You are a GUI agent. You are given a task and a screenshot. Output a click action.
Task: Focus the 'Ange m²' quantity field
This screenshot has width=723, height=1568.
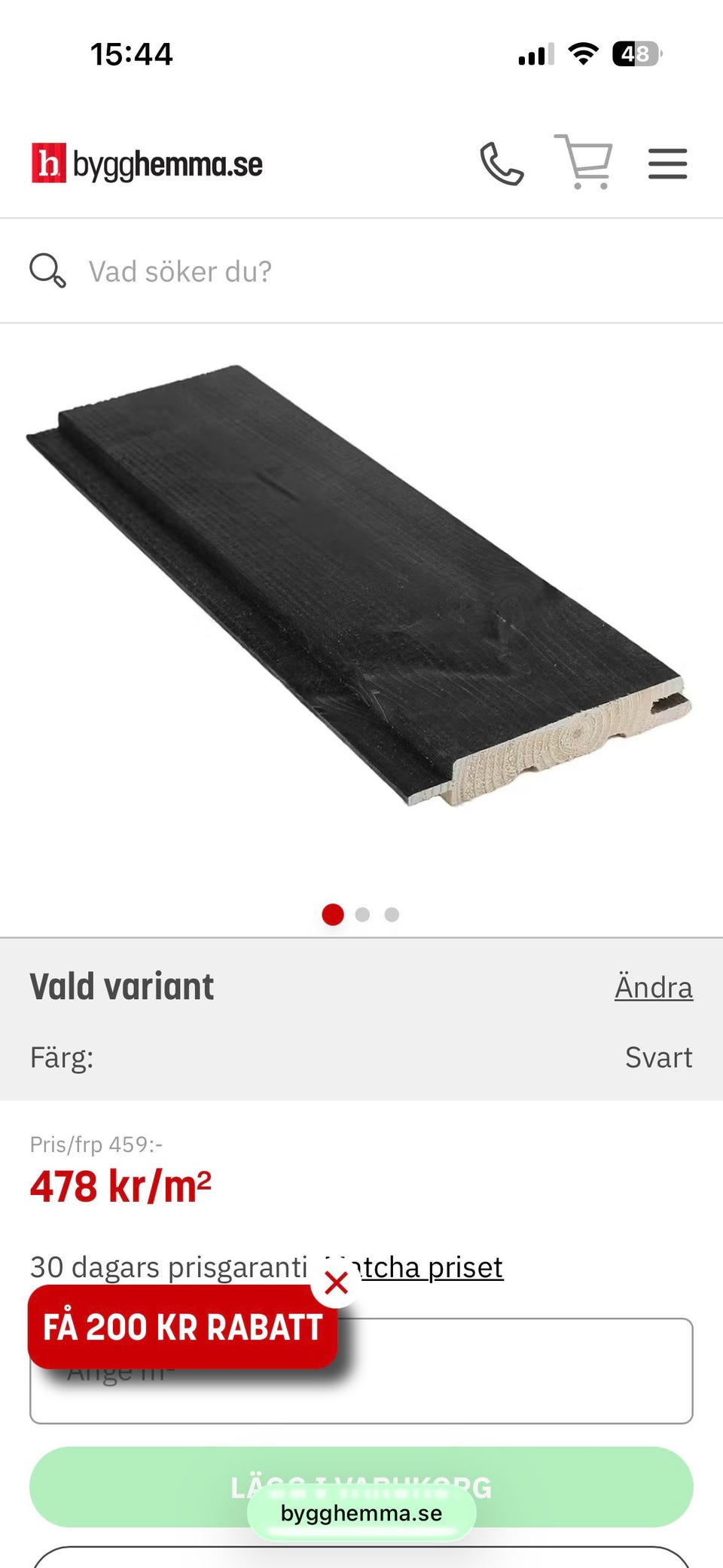pyautogui.click(x=361, y=1371)
